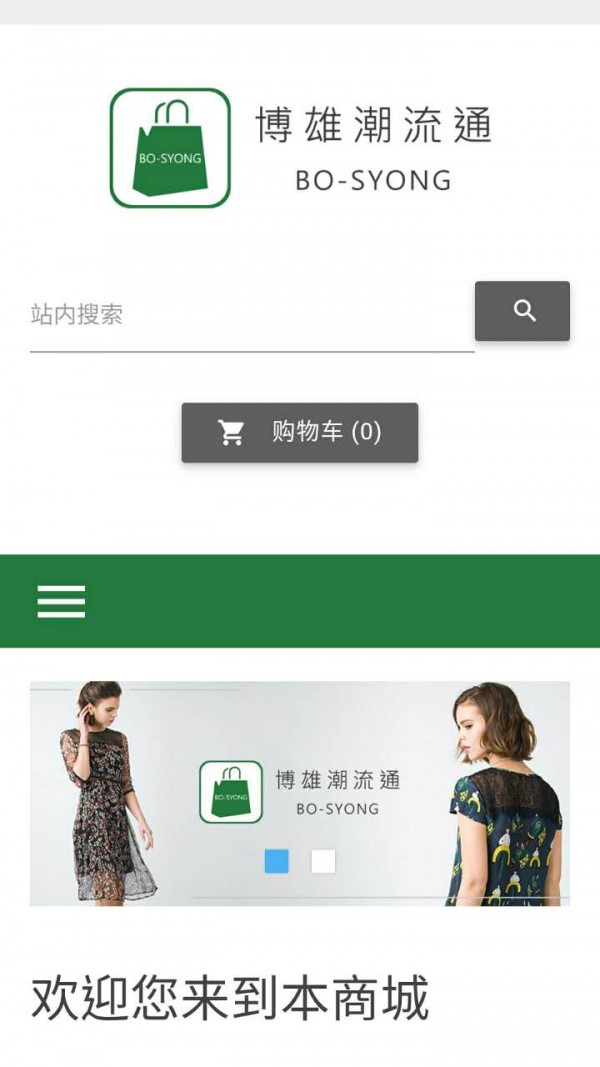The width and height of the screenshot is (600, 1067).
Task: Tap the BO-SYONG logo at the top
Action: [300, 148]
